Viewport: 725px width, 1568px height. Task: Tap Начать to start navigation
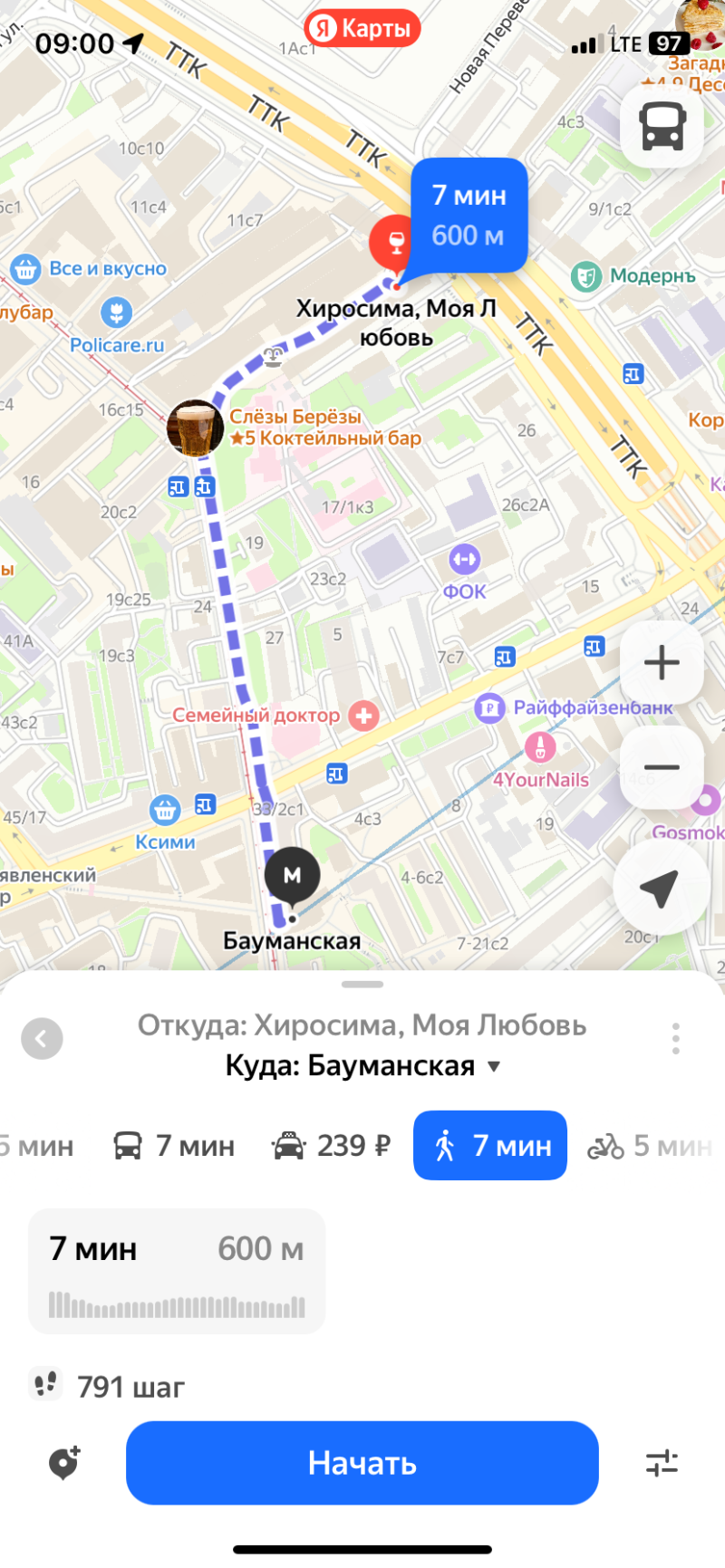(x=362, y=1463)
